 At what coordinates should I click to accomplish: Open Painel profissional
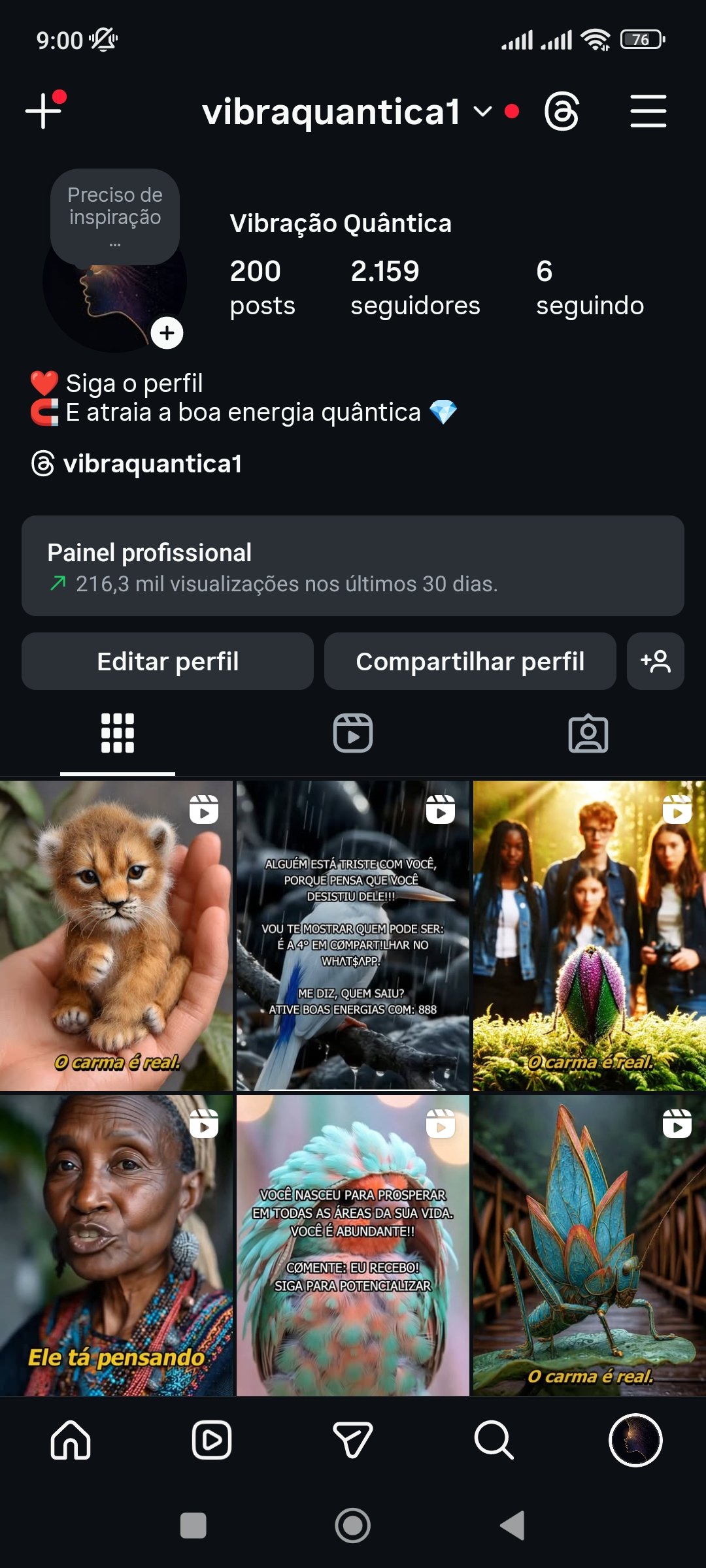353,566
